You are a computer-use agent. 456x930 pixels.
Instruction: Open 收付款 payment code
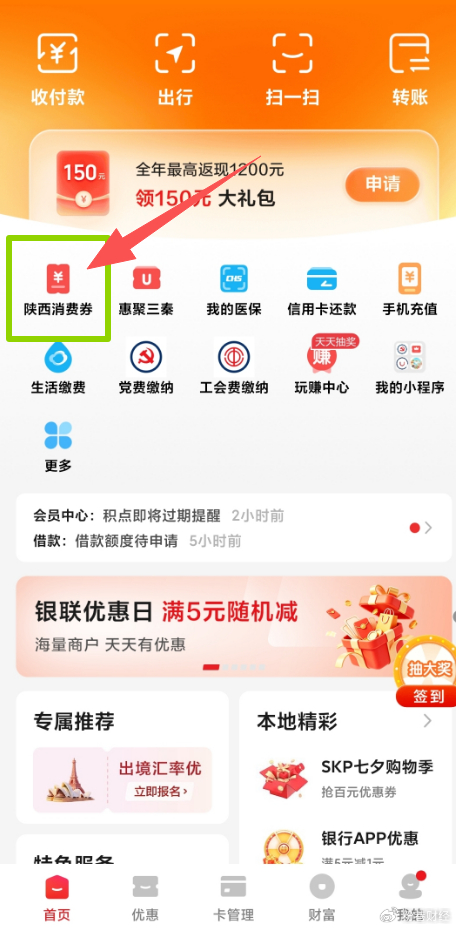tap(58, 69)
